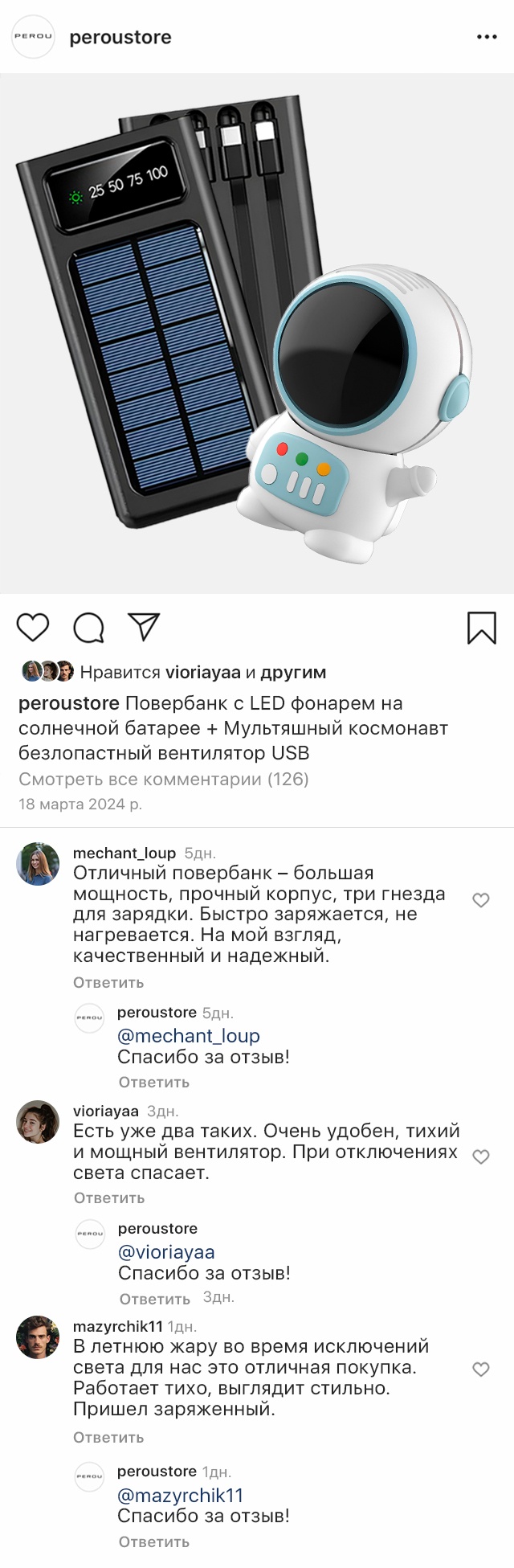The width and height of the screenshot is (514, 1568).
Task: Open the comment bubble icon
Action: (88, 628)
